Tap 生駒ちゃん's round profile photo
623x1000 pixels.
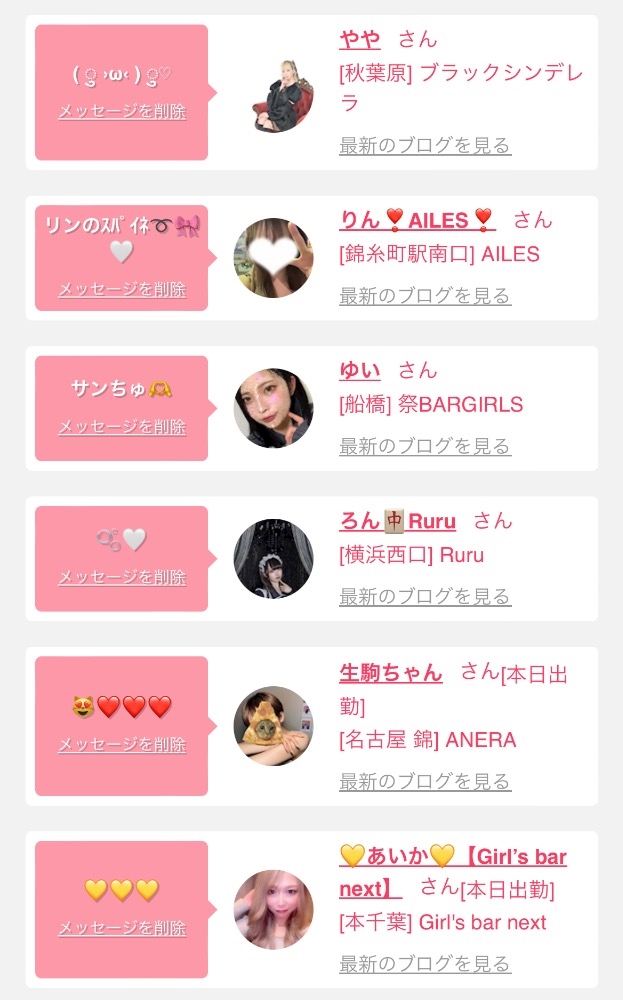pos(274,726)
